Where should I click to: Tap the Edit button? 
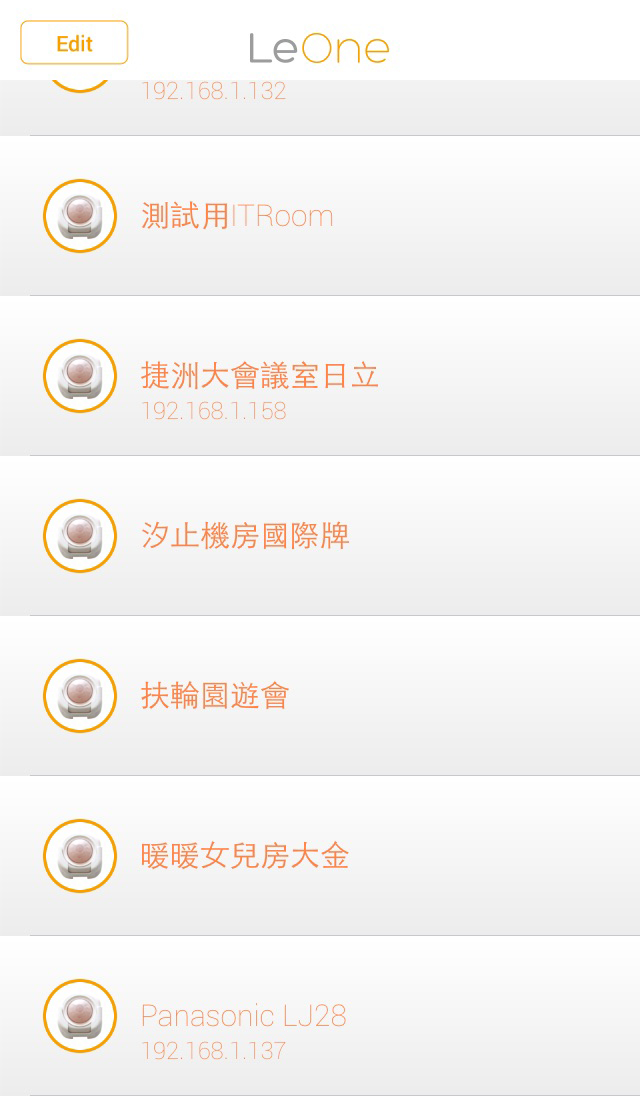point(74,43)
